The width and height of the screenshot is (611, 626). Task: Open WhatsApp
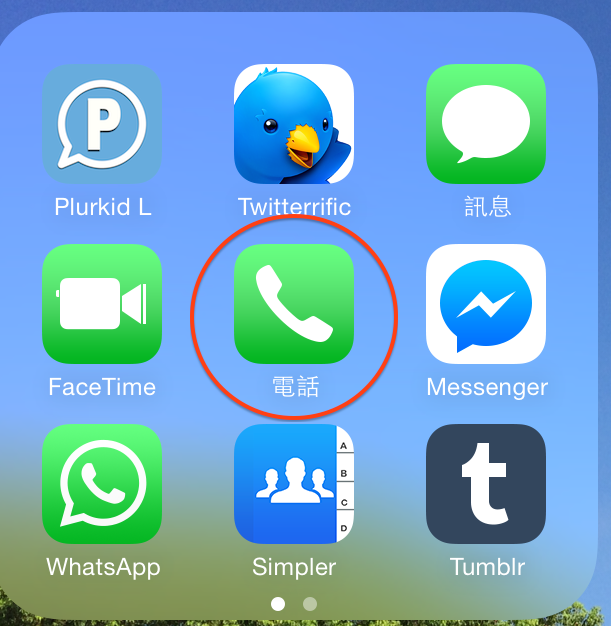coord(102,484)
